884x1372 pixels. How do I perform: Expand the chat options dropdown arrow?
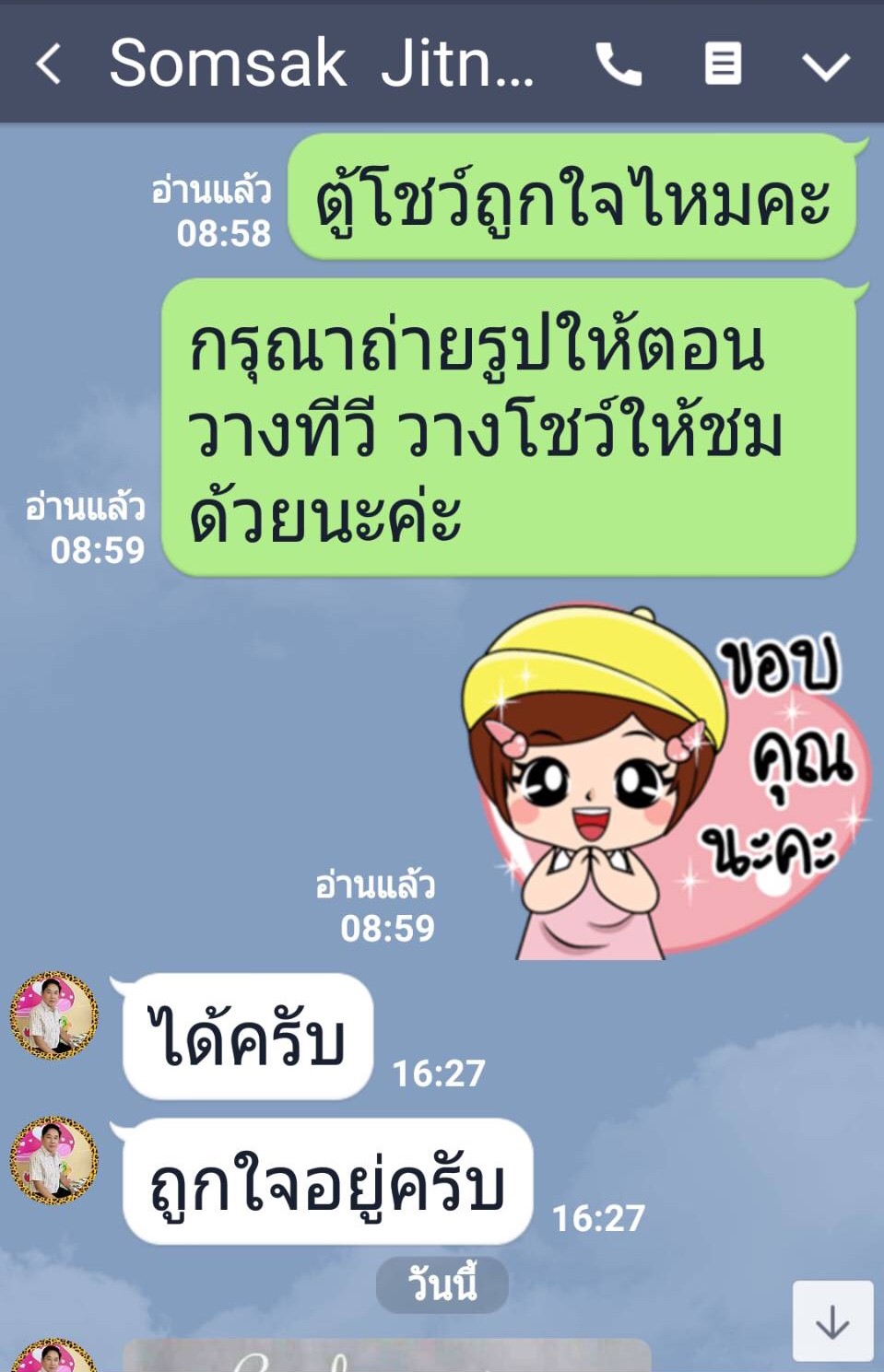(x=825, y=66)
